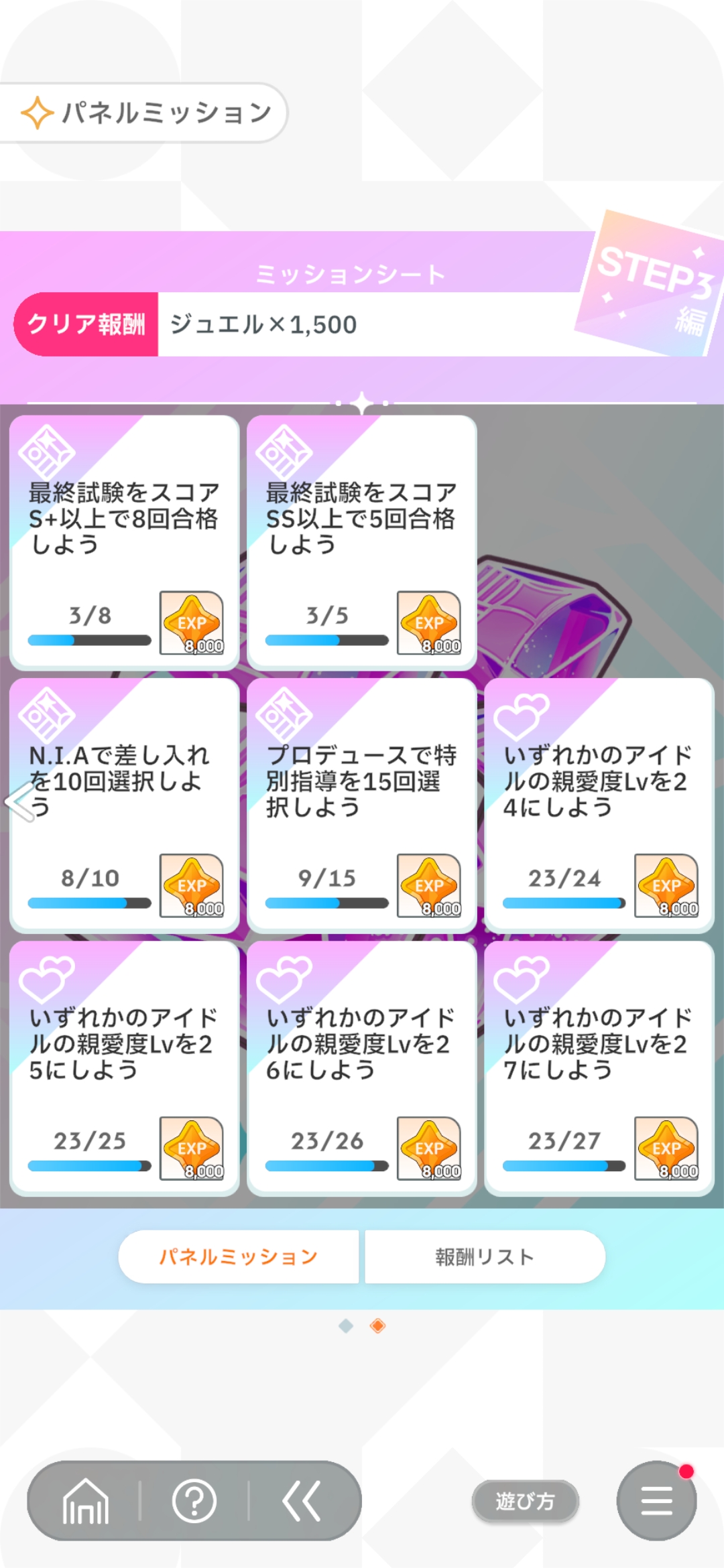Image resolution: width=724 pixels, height=1568 pixels.
Task: Jump to the first page indicator dot
Action: tap(346, 1326)
